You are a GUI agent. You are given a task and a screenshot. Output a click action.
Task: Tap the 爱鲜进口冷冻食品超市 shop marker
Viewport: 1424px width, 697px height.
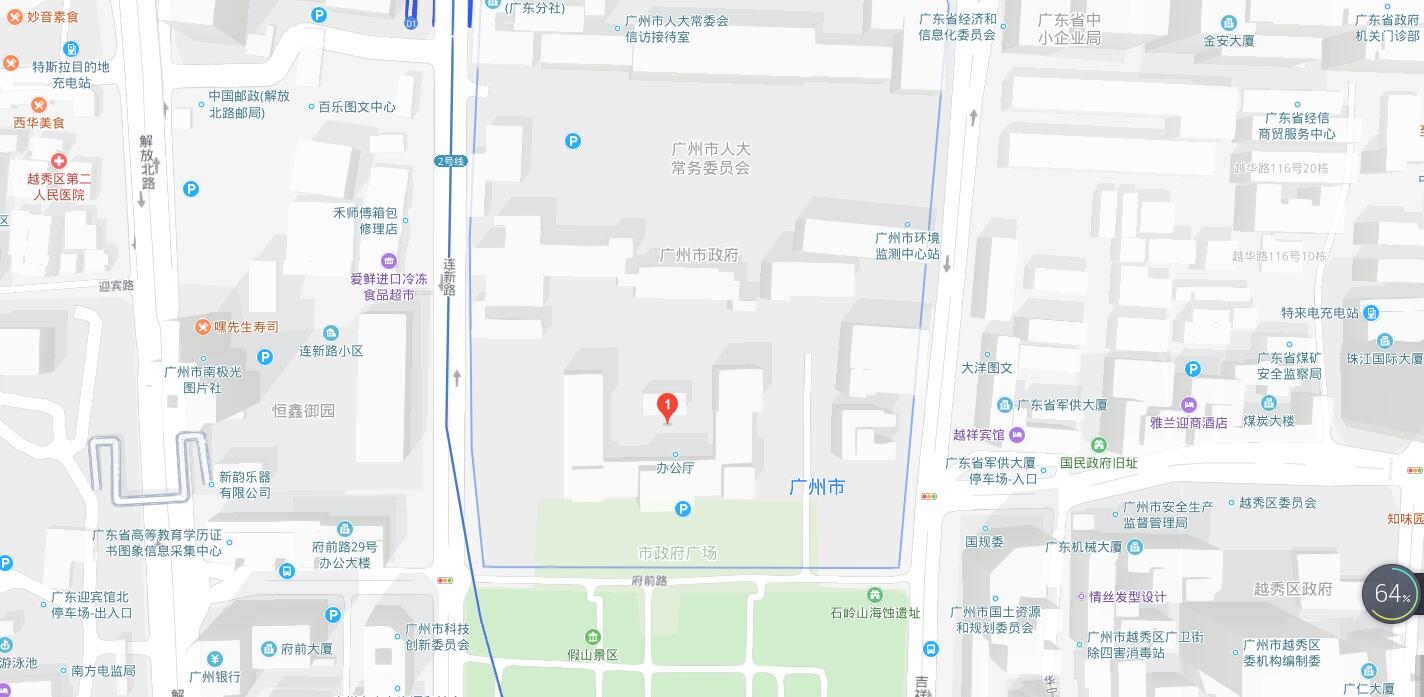(x=388, y=257)
